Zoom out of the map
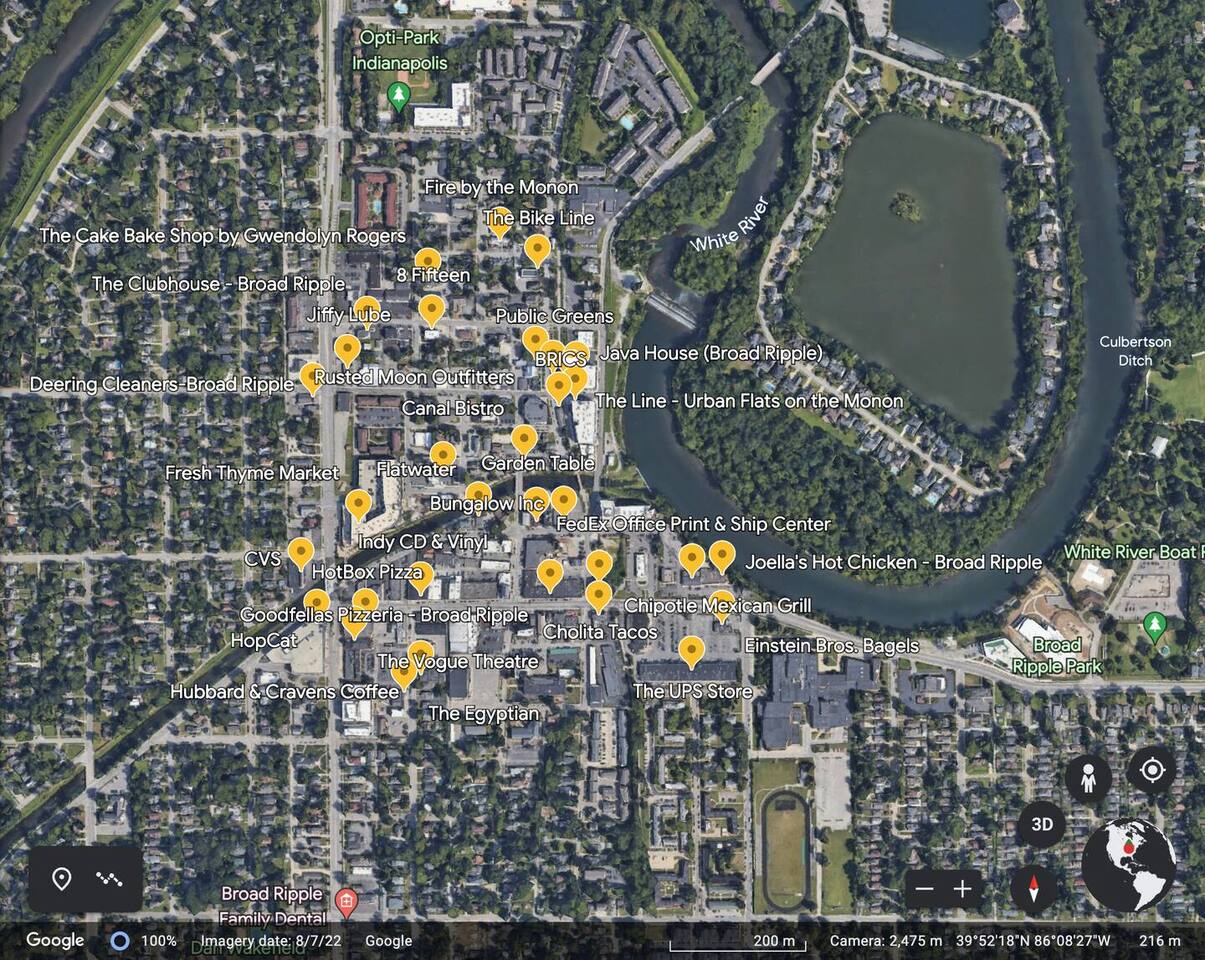1205x960 pixels. [x=924, y=889]
